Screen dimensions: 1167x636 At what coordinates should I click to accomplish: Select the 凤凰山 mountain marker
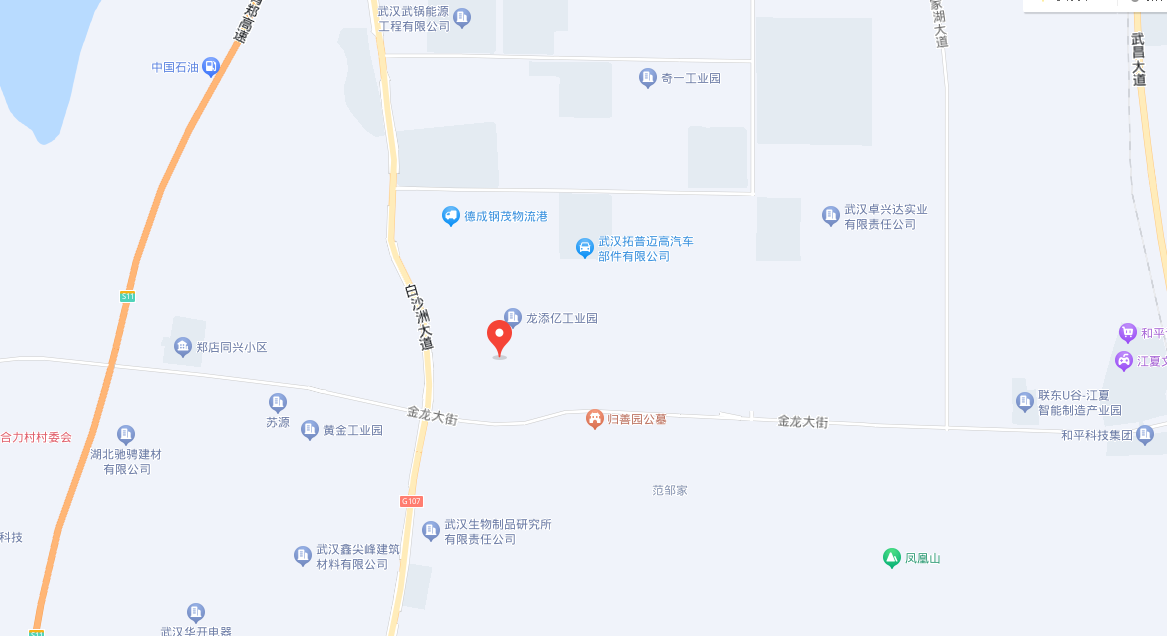(x=891, y=558)
